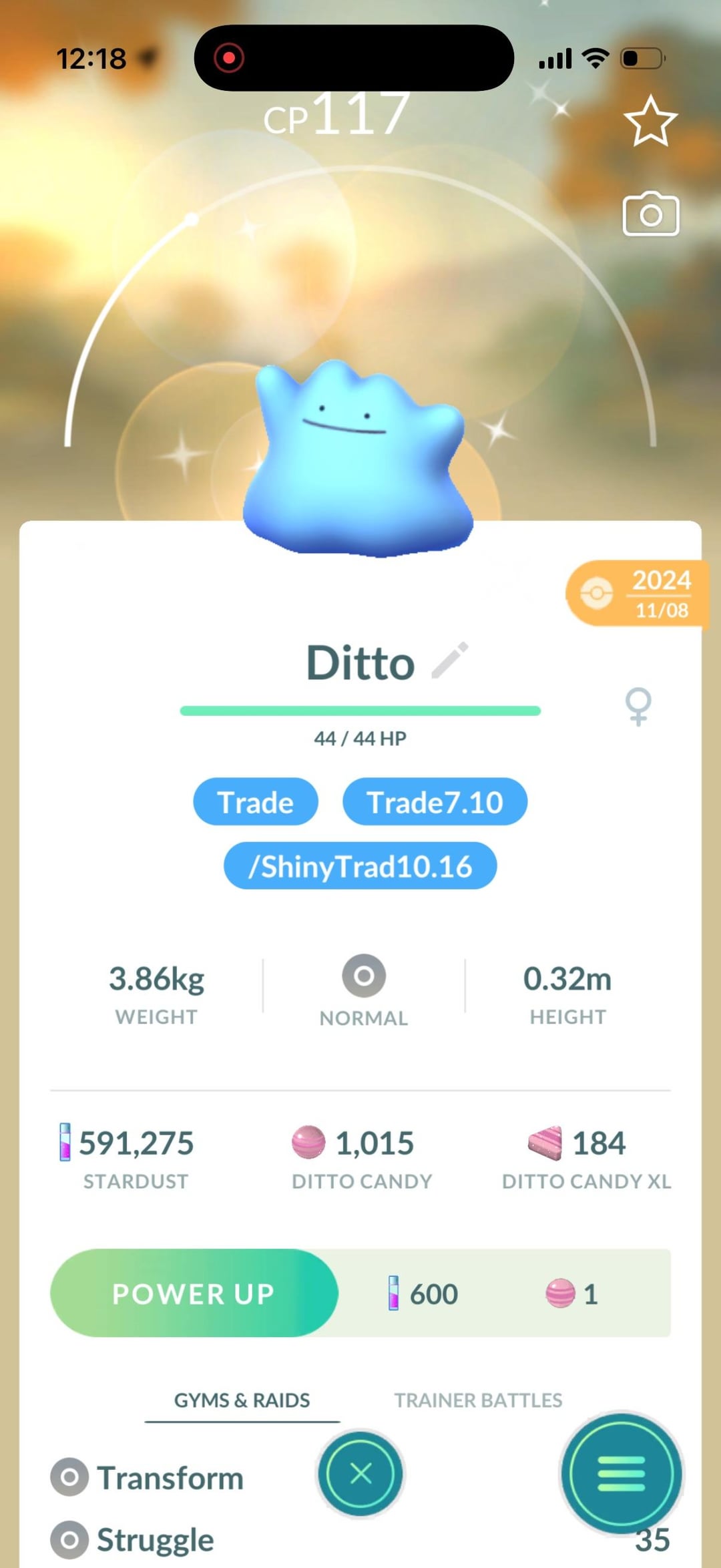Open the Trade tag
The width and height of the screenshot is (721, 1568).
[x=256, y=802]
